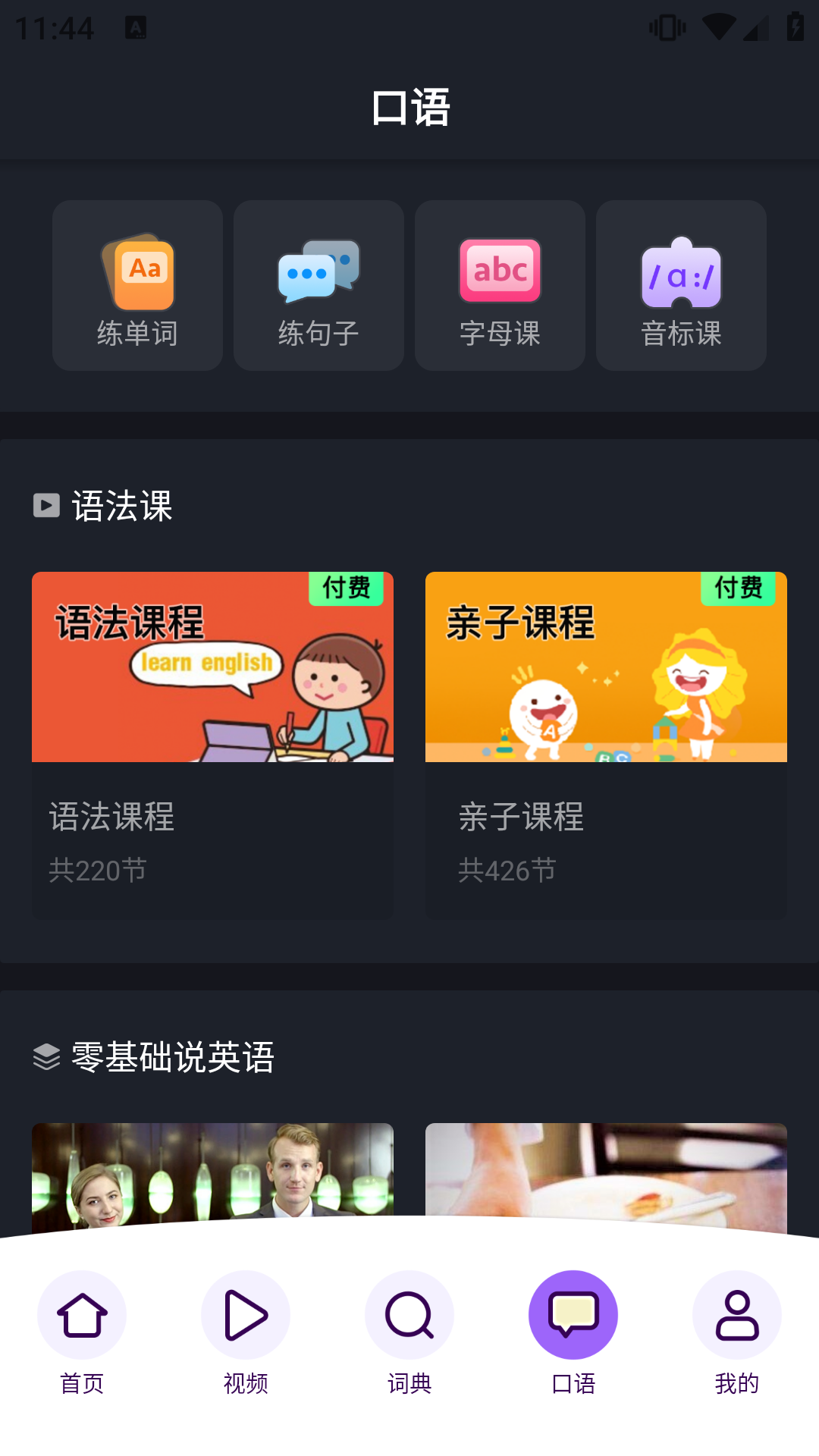Tap the layers icon beside 零基础说英语
Viewport: 819px width, 1456px height.
click(47, 1057)
